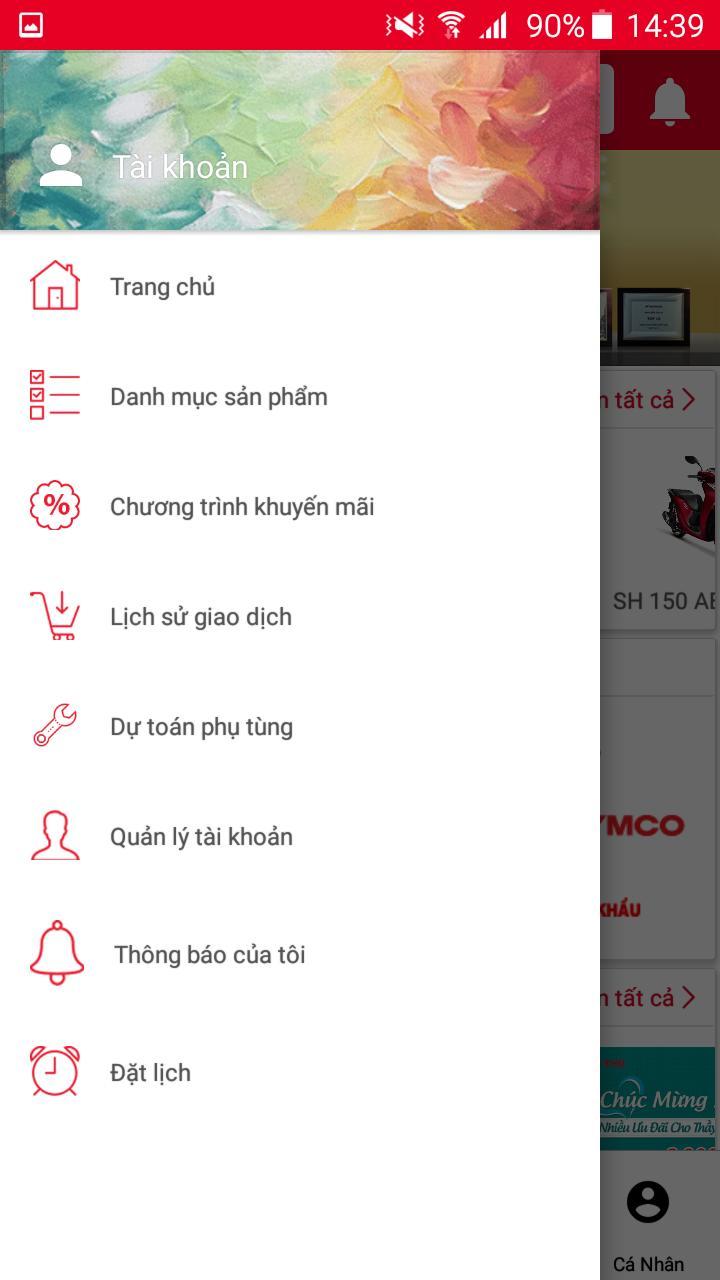
Task: Tap the Cá Nhân profile icon
Action: (649, 1201)
